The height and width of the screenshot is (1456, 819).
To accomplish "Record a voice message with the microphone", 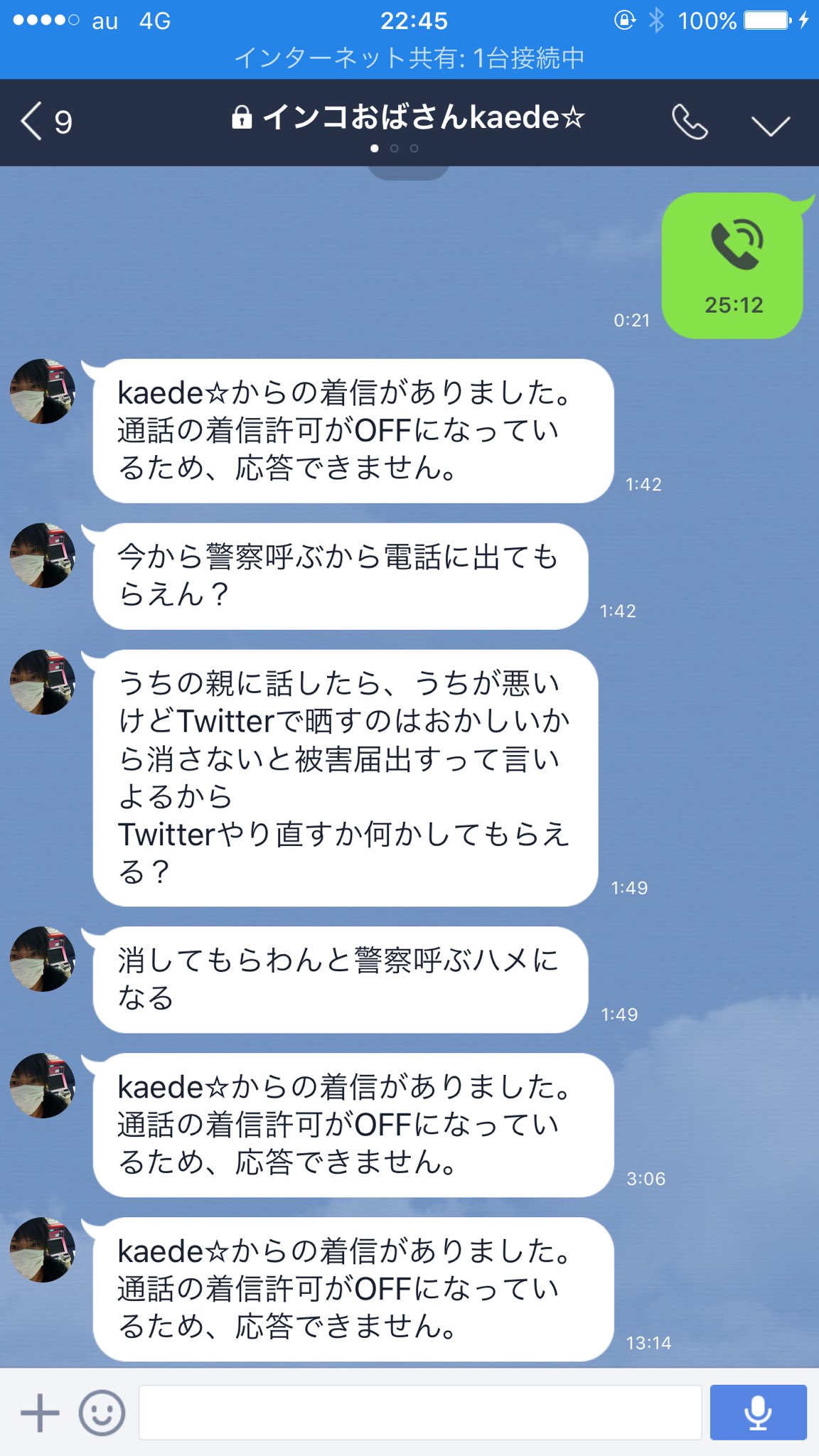I will tap(759, 1412).
